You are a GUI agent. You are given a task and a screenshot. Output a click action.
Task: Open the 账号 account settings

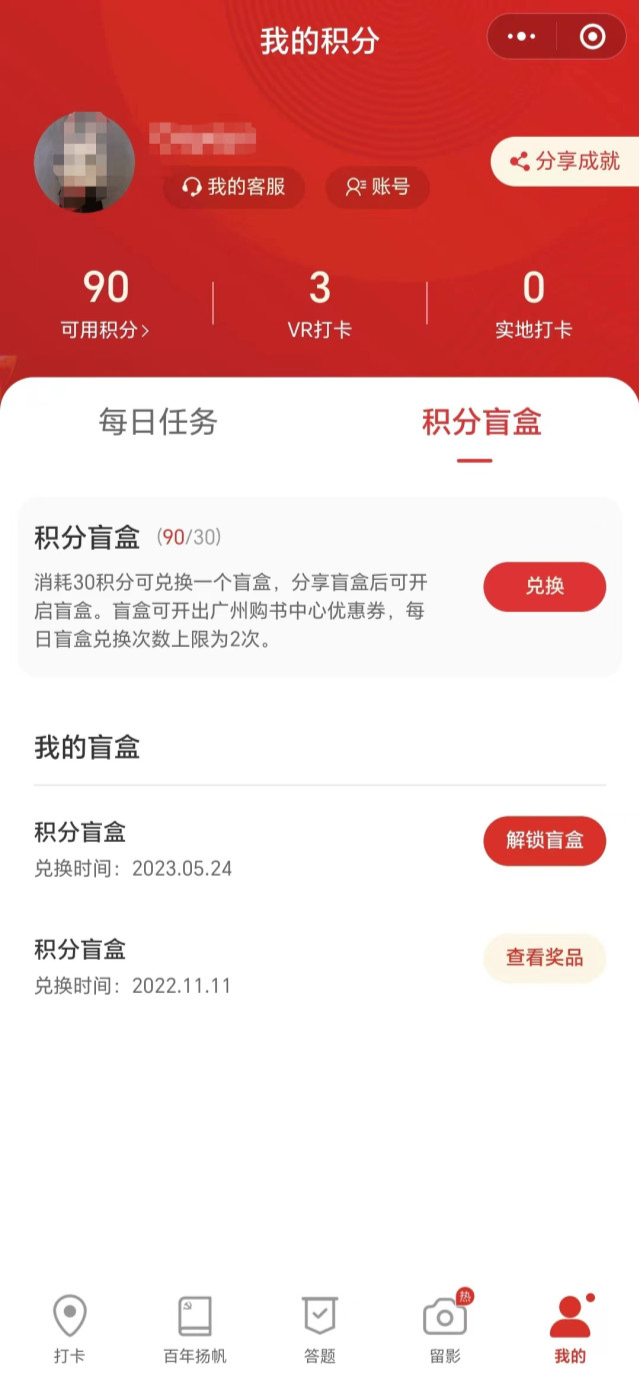pyautogui.click(x=378, y=187)
